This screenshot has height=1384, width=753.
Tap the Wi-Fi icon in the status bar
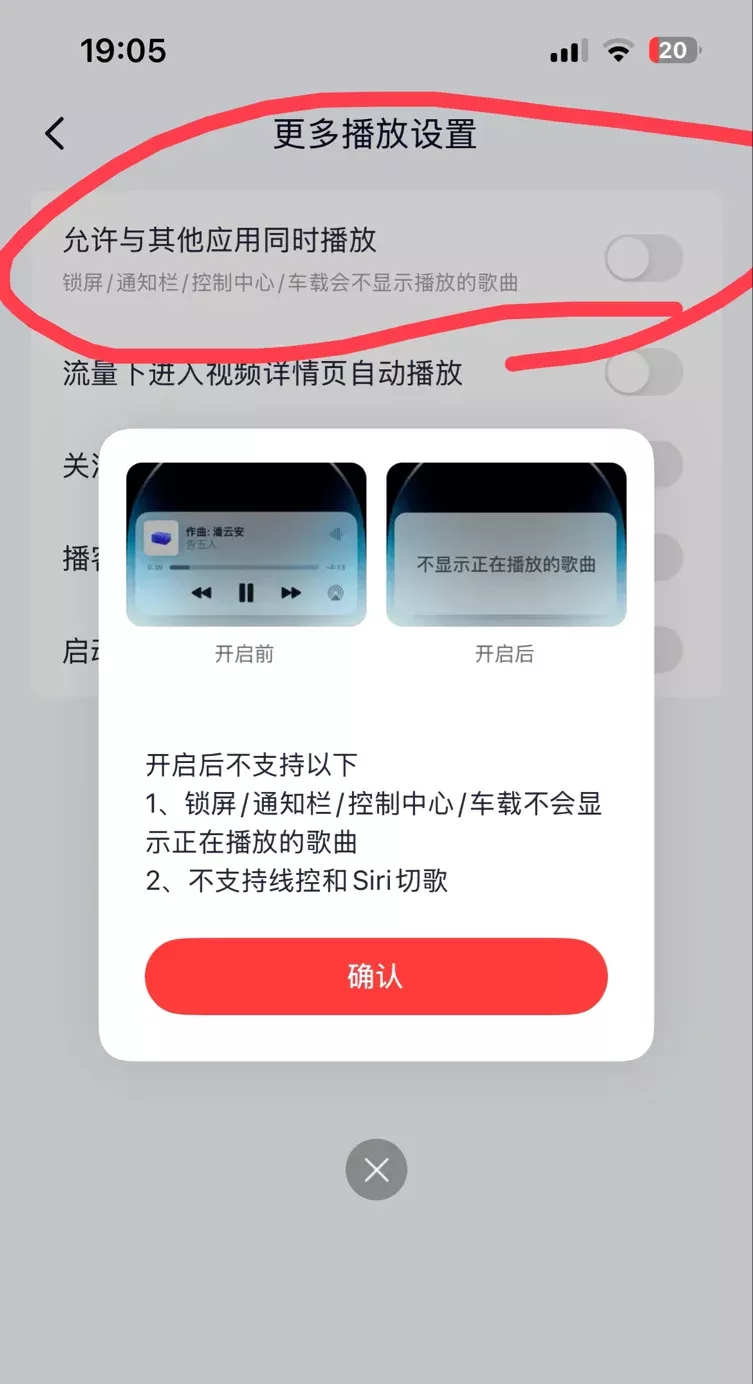[617, 50]
